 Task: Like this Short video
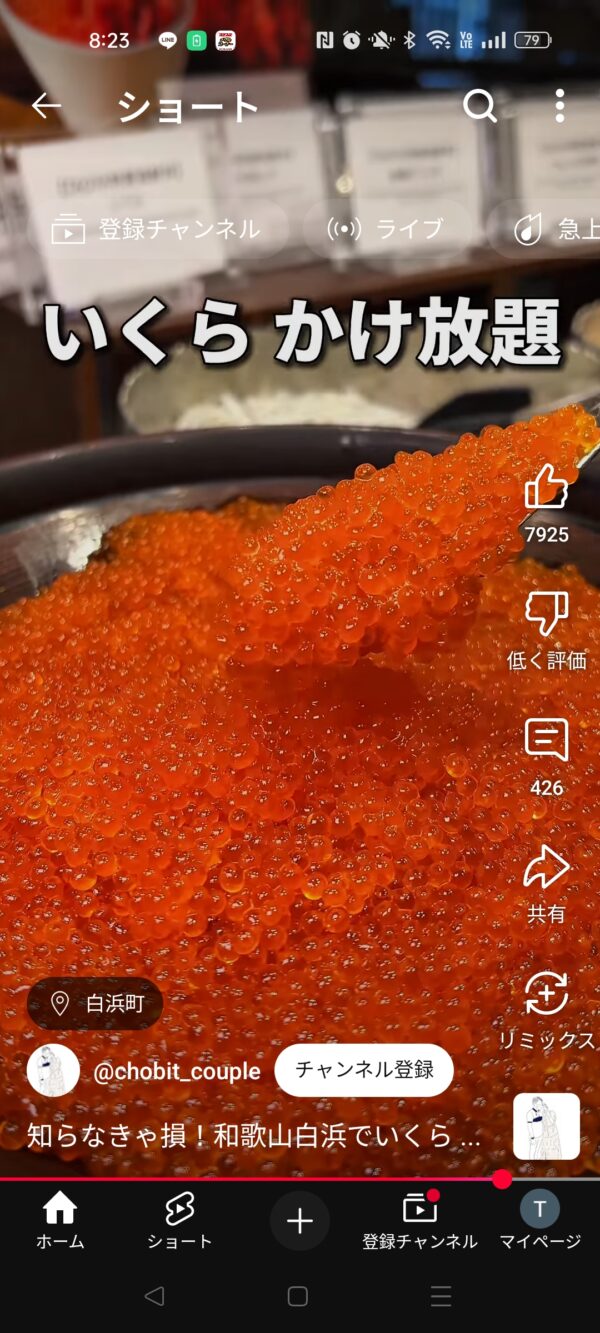pyautogui.click(x=546, y=488)
